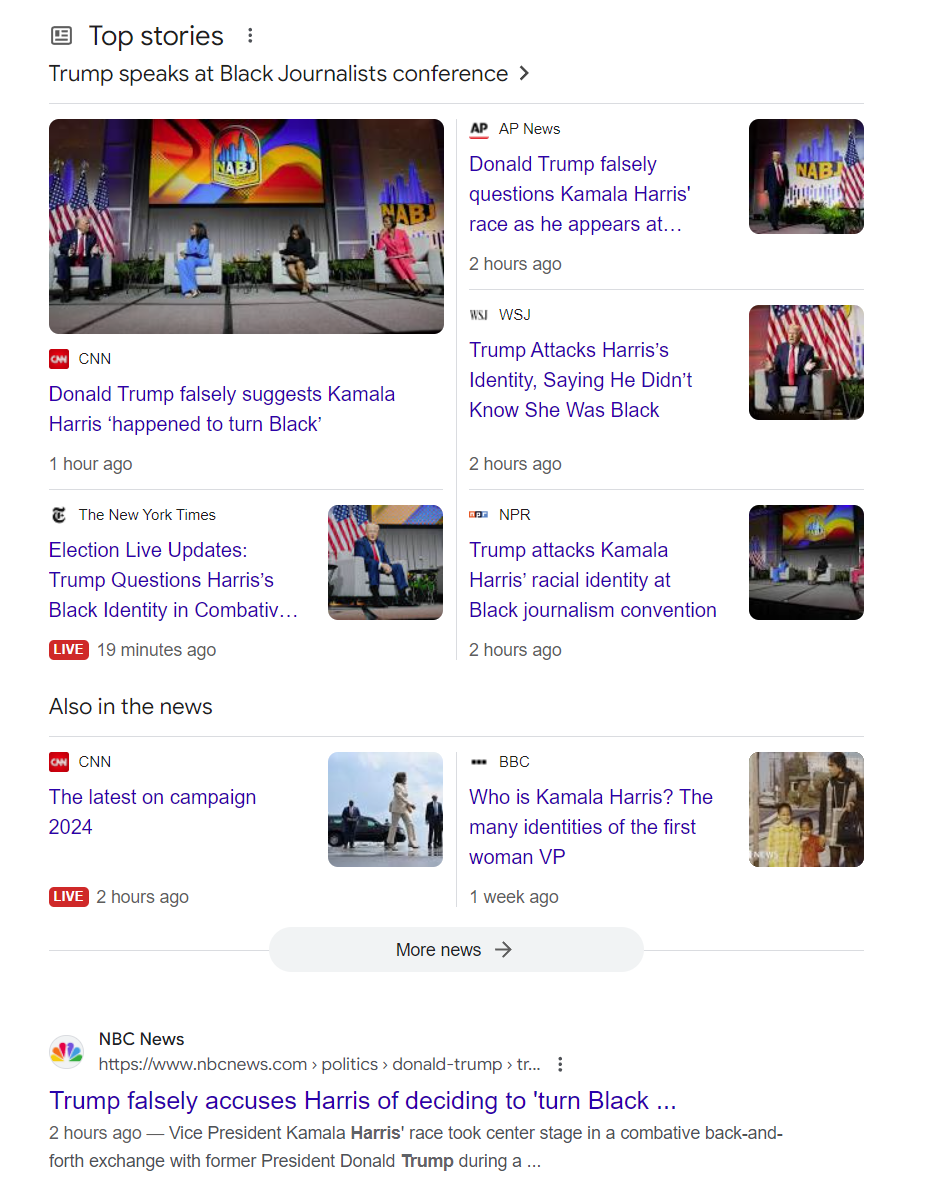944x1197 pixels.
Task: Open 'Trump speaks at Black Journalists conference' topic
Action: tap(289, 74)
